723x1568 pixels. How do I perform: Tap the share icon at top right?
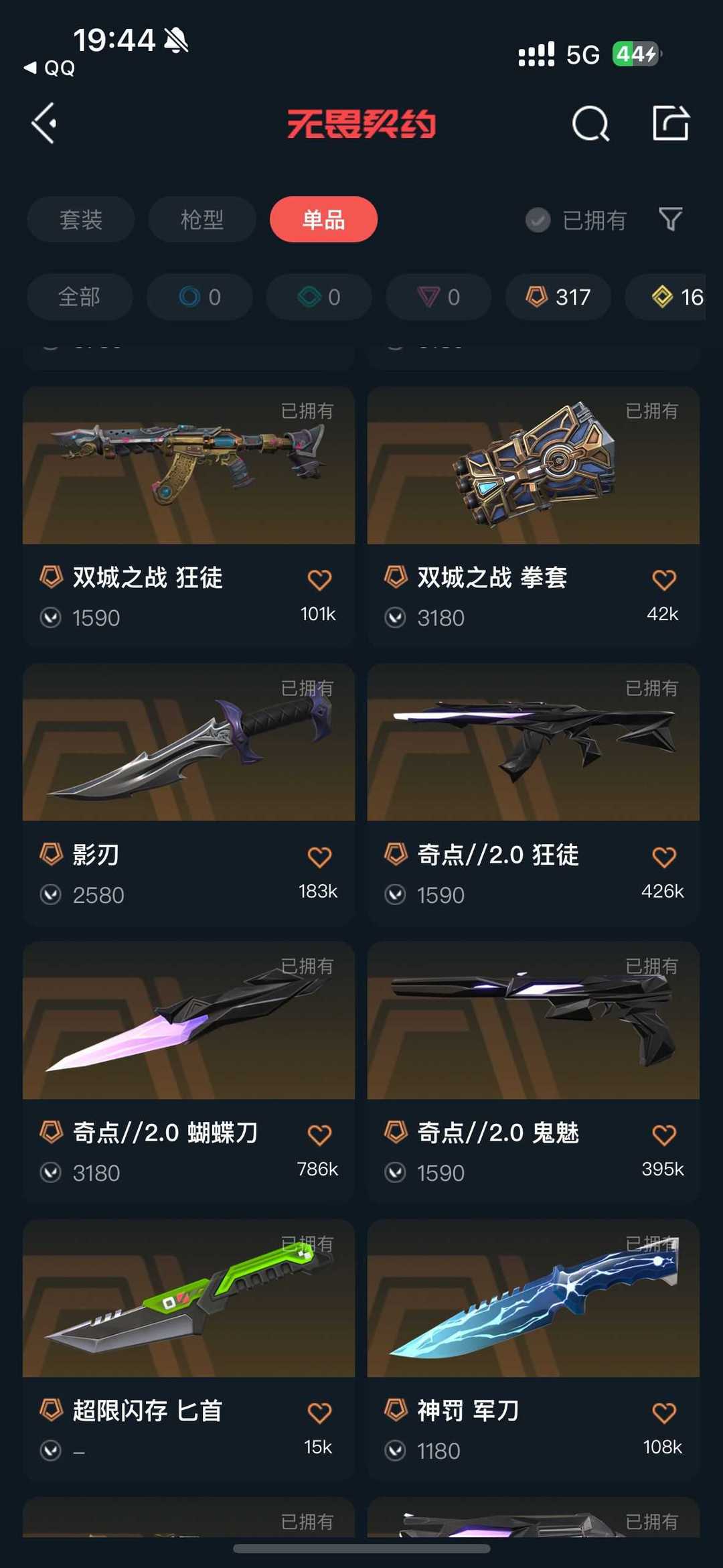671,123
